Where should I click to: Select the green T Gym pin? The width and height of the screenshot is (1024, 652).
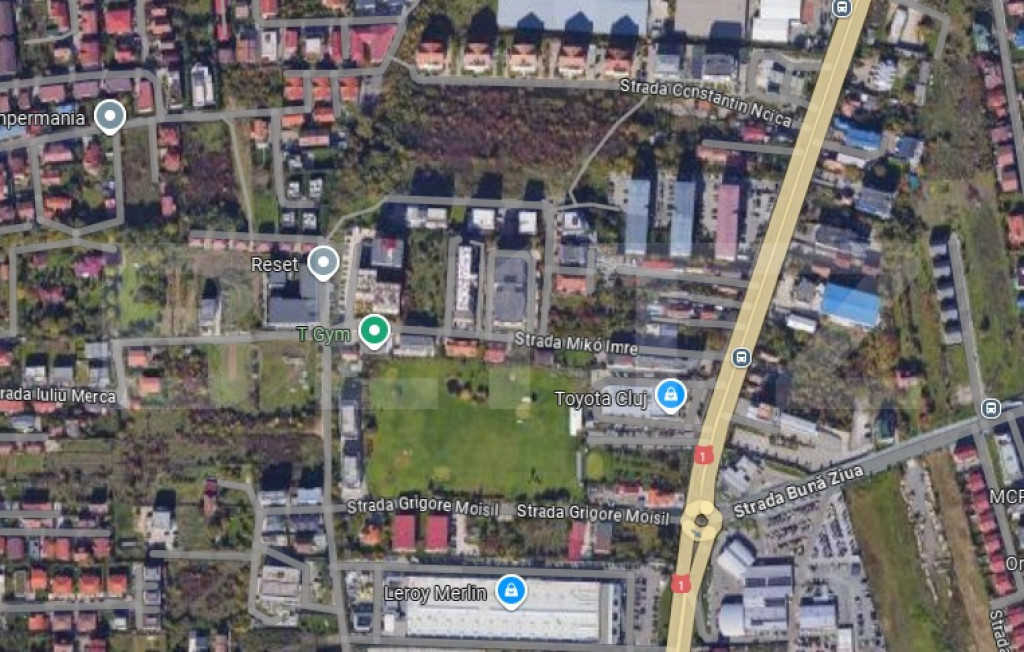click(374, 331)
